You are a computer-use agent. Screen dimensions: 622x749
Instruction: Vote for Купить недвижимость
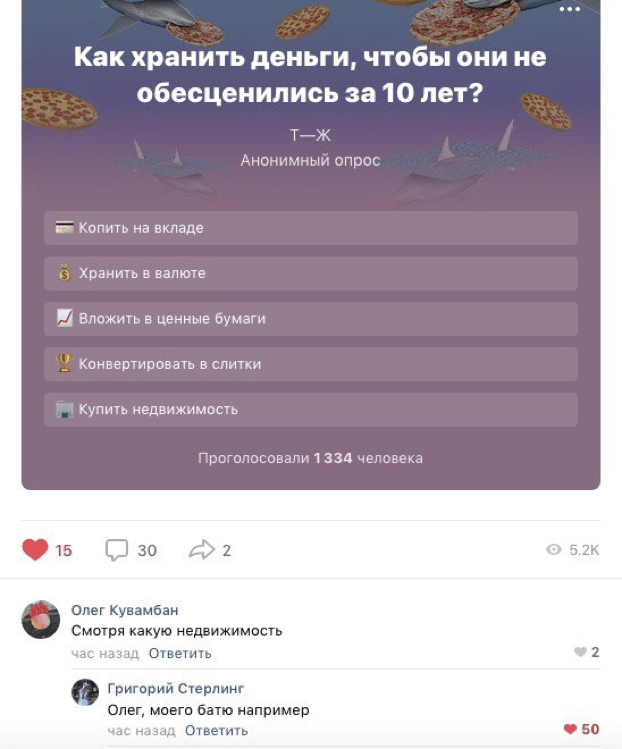310,409
